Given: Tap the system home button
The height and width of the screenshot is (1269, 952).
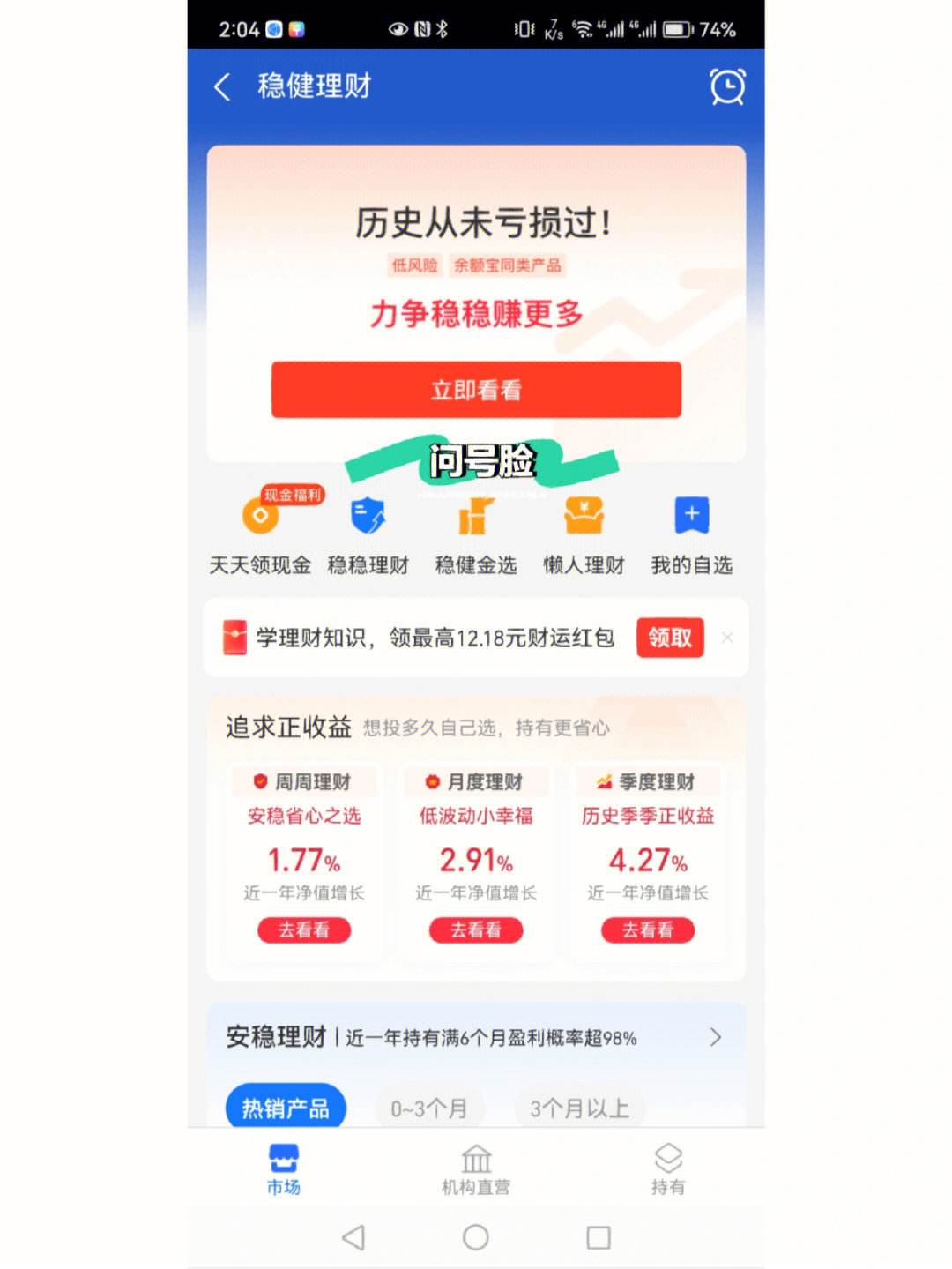Looking at the screenshot, I should [476, 1237].
